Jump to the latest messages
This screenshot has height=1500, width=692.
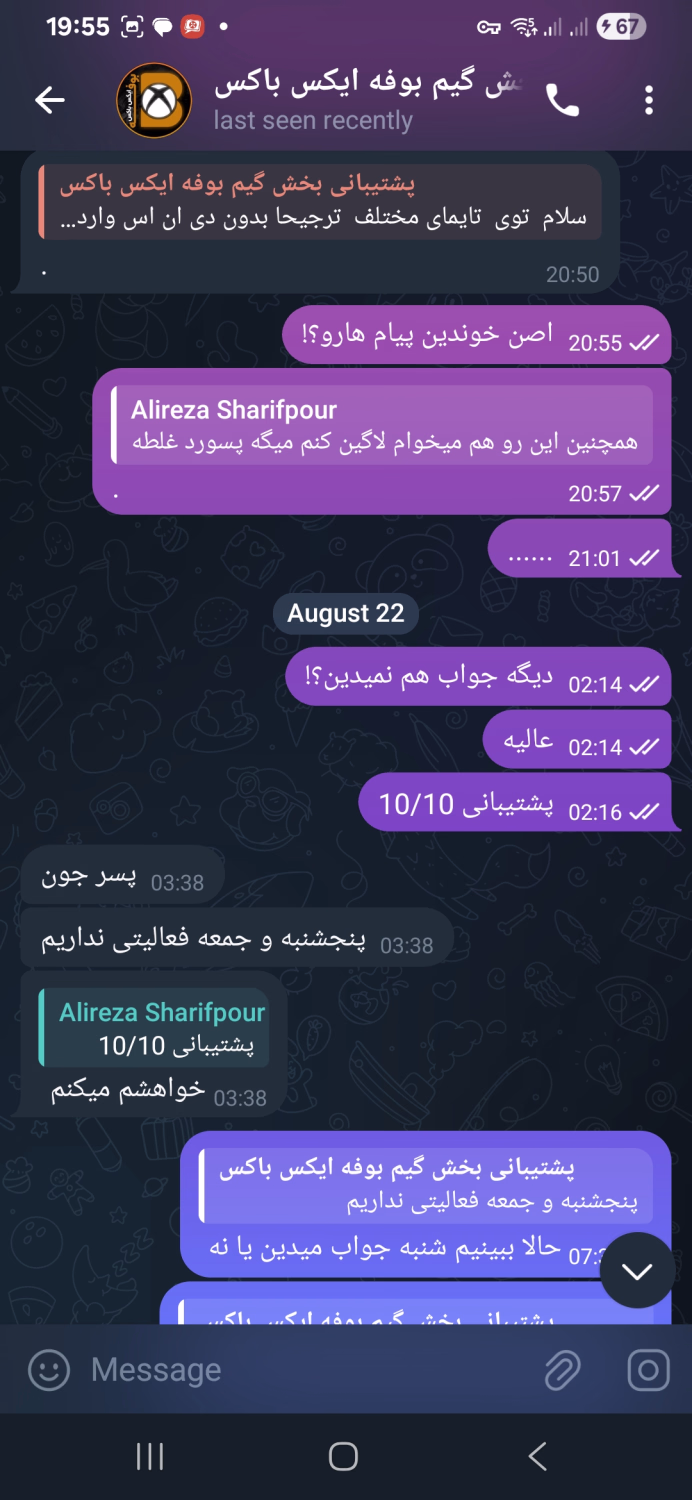[x=637, y=1270]
